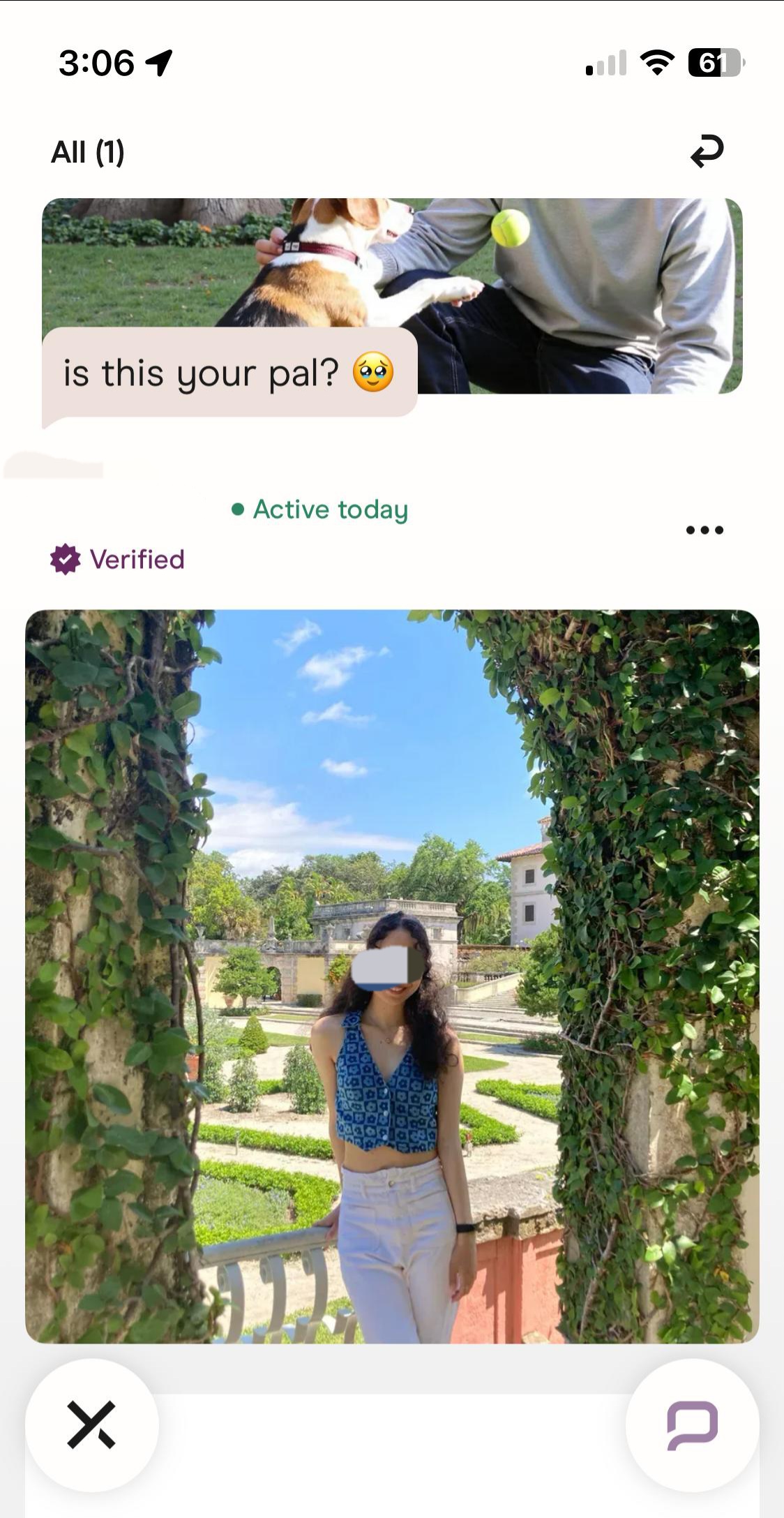Open the garden profile photo
The height and width of the screenshot is (1518, 784).
click(x=392, y=976)
